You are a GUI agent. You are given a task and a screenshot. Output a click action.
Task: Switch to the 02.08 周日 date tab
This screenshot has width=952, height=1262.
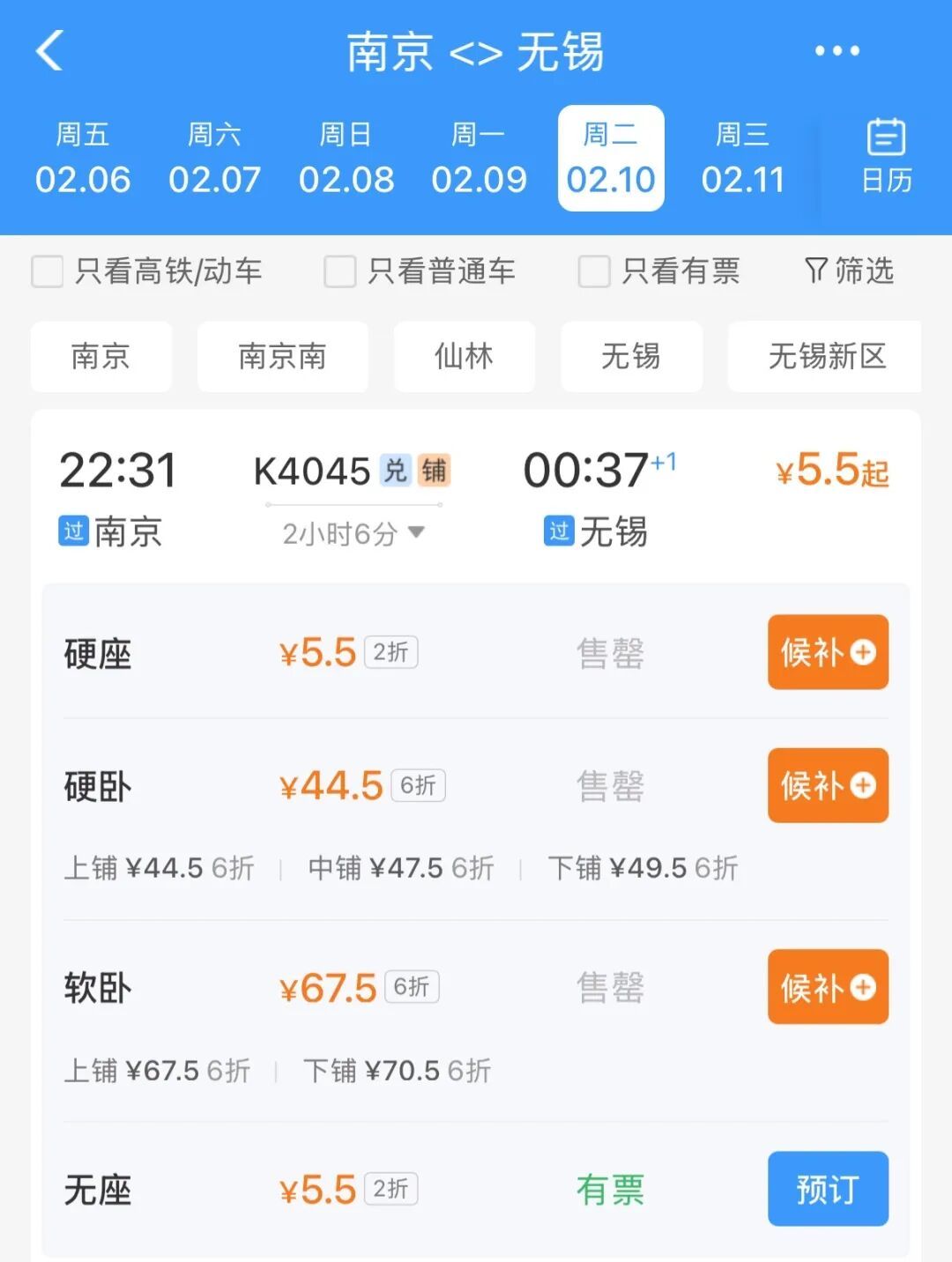pyautogui.click(x=347, y=159)
